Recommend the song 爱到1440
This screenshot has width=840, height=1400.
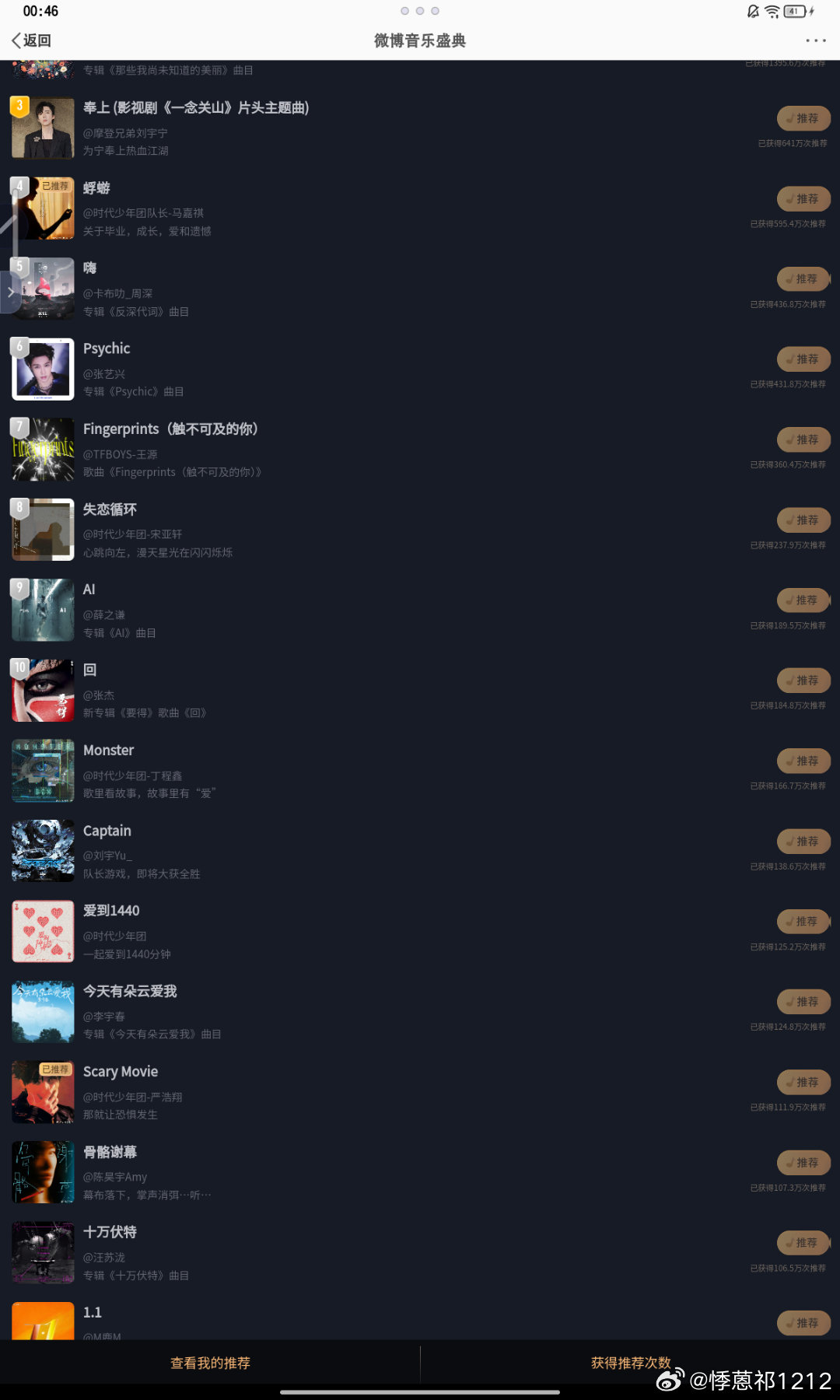803,922
